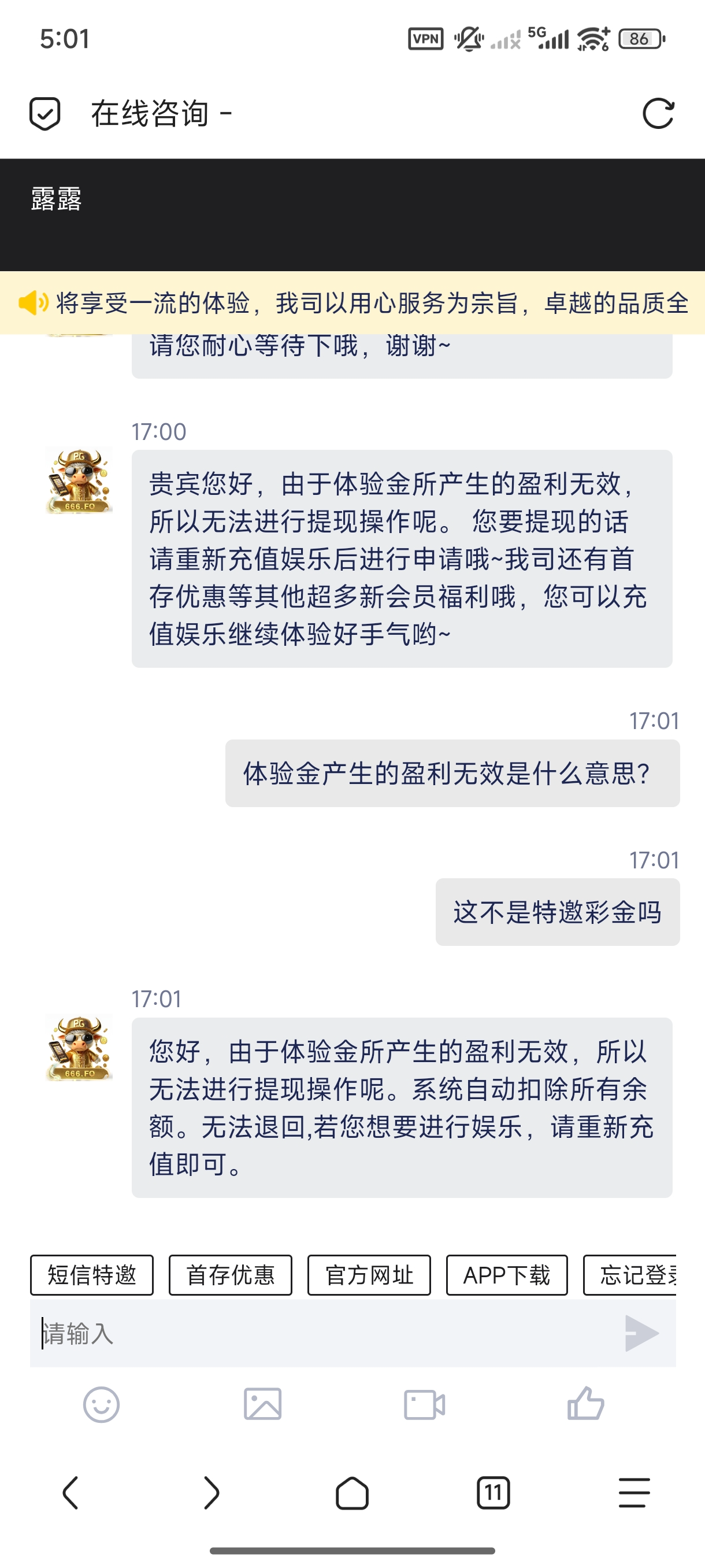Tap the thumbs-up rating icon
Viewport: 705px width, 1568px height.
point(586,1406)
